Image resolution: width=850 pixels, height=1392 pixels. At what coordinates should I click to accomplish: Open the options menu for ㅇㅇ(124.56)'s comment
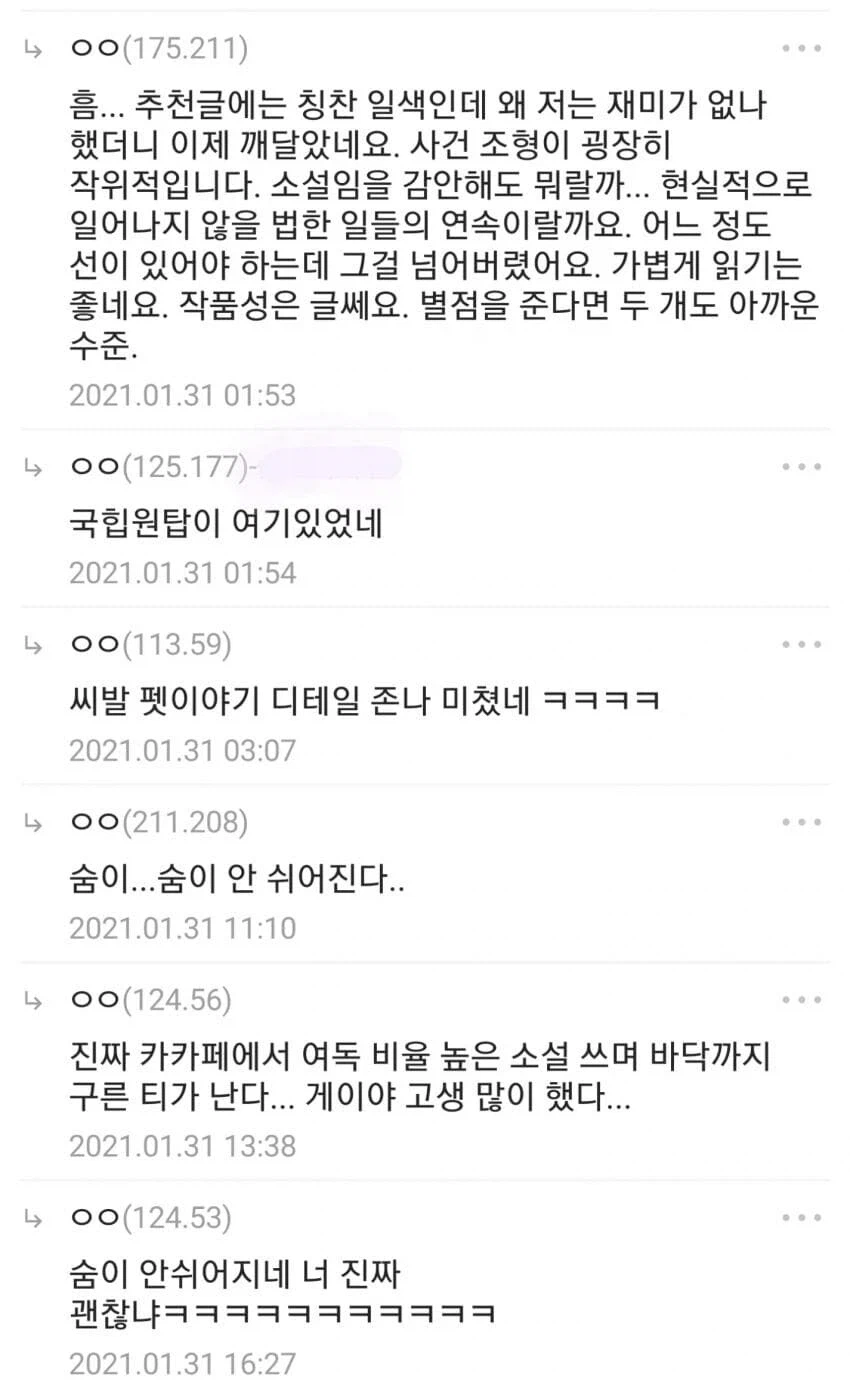coord(802,999)
